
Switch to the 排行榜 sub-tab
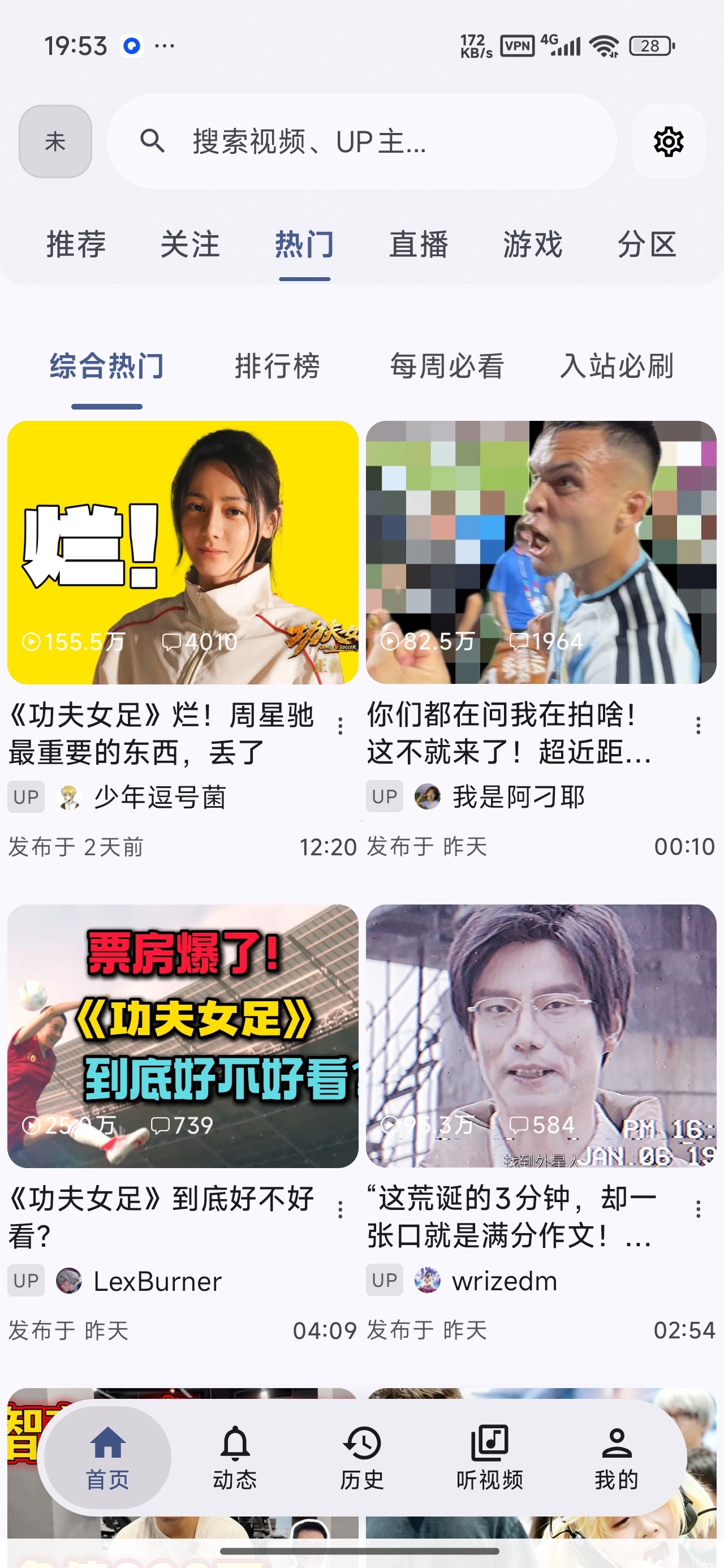[x=278, y=367]
